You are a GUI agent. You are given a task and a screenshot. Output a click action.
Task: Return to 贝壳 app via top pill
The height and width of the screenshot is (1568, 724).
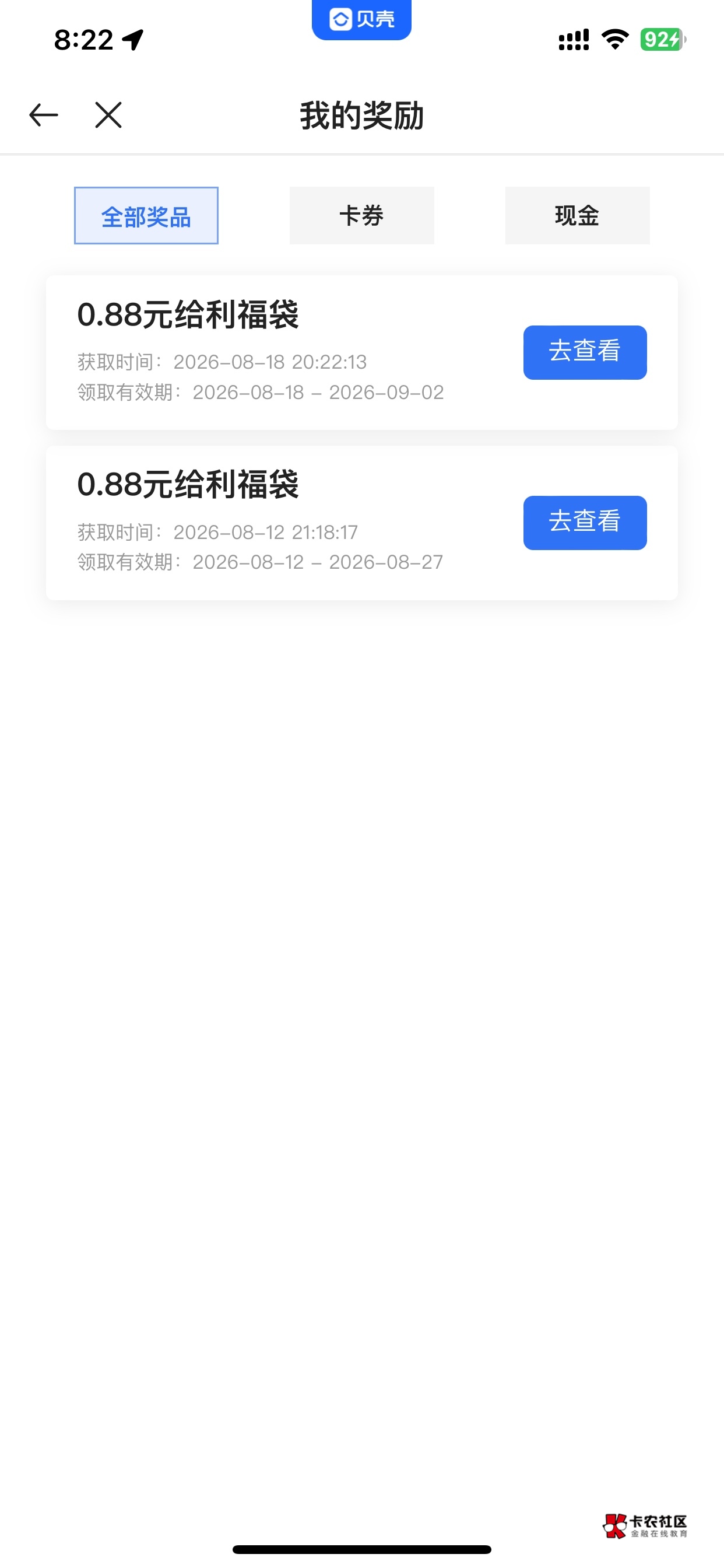coord(361,19)
